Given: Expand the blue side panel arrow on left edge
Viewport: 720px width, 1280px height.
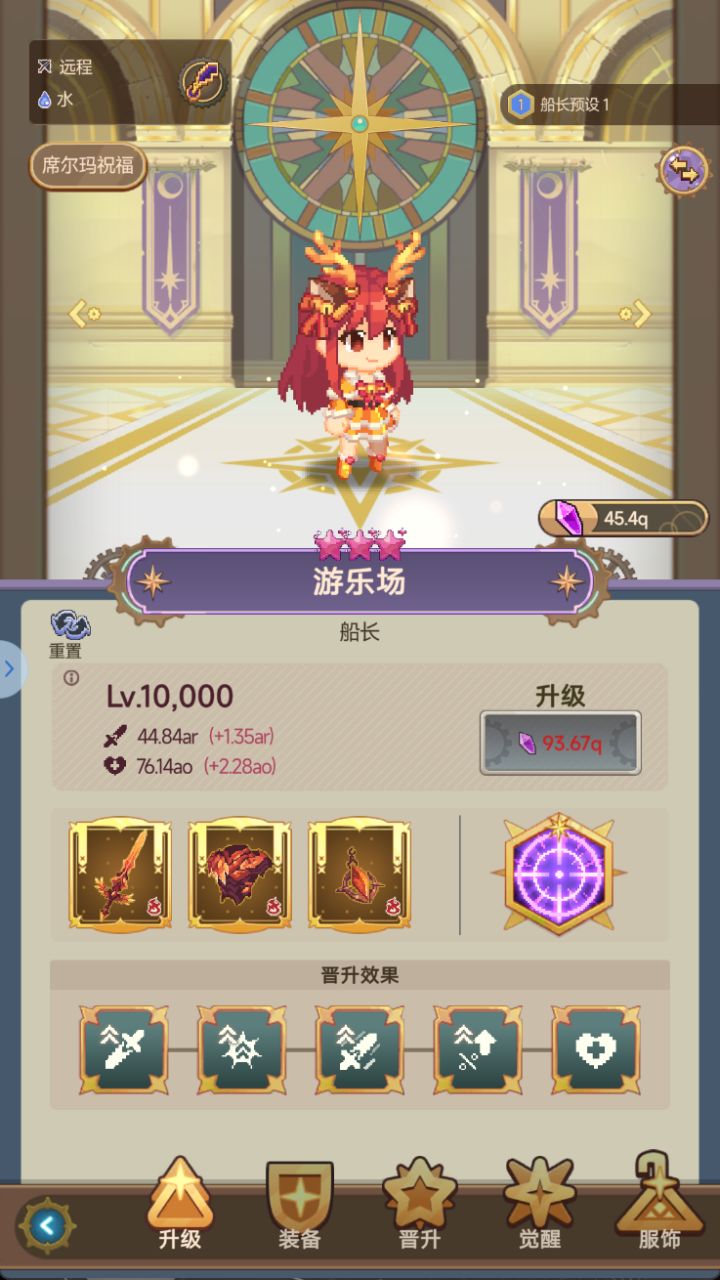Looking at the screenshot, I should click(8, 670).
